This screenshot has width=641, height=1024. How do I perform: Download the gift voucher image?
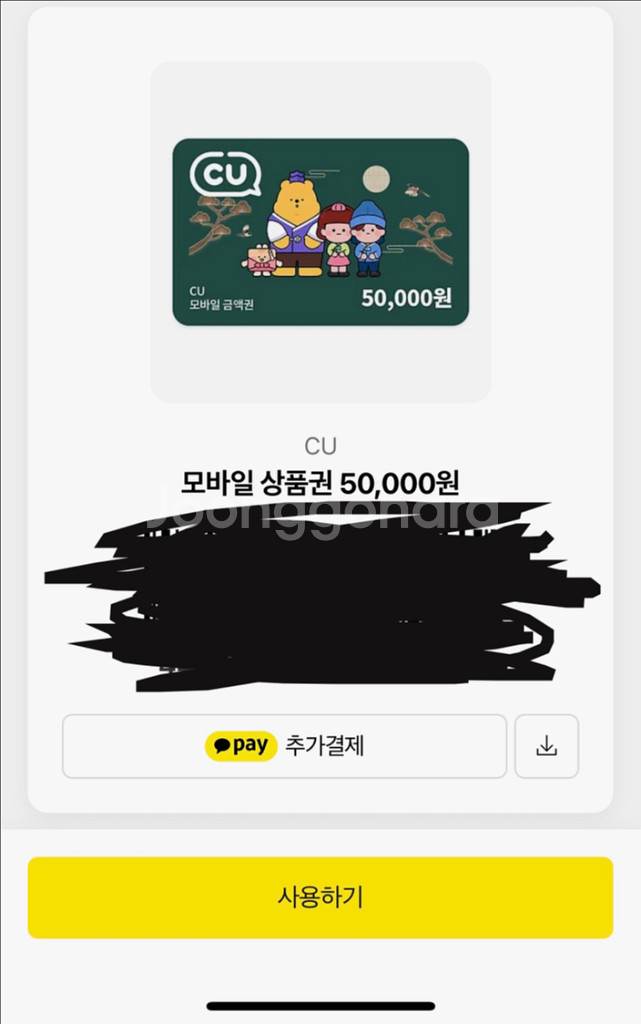[x=546, y=746]
